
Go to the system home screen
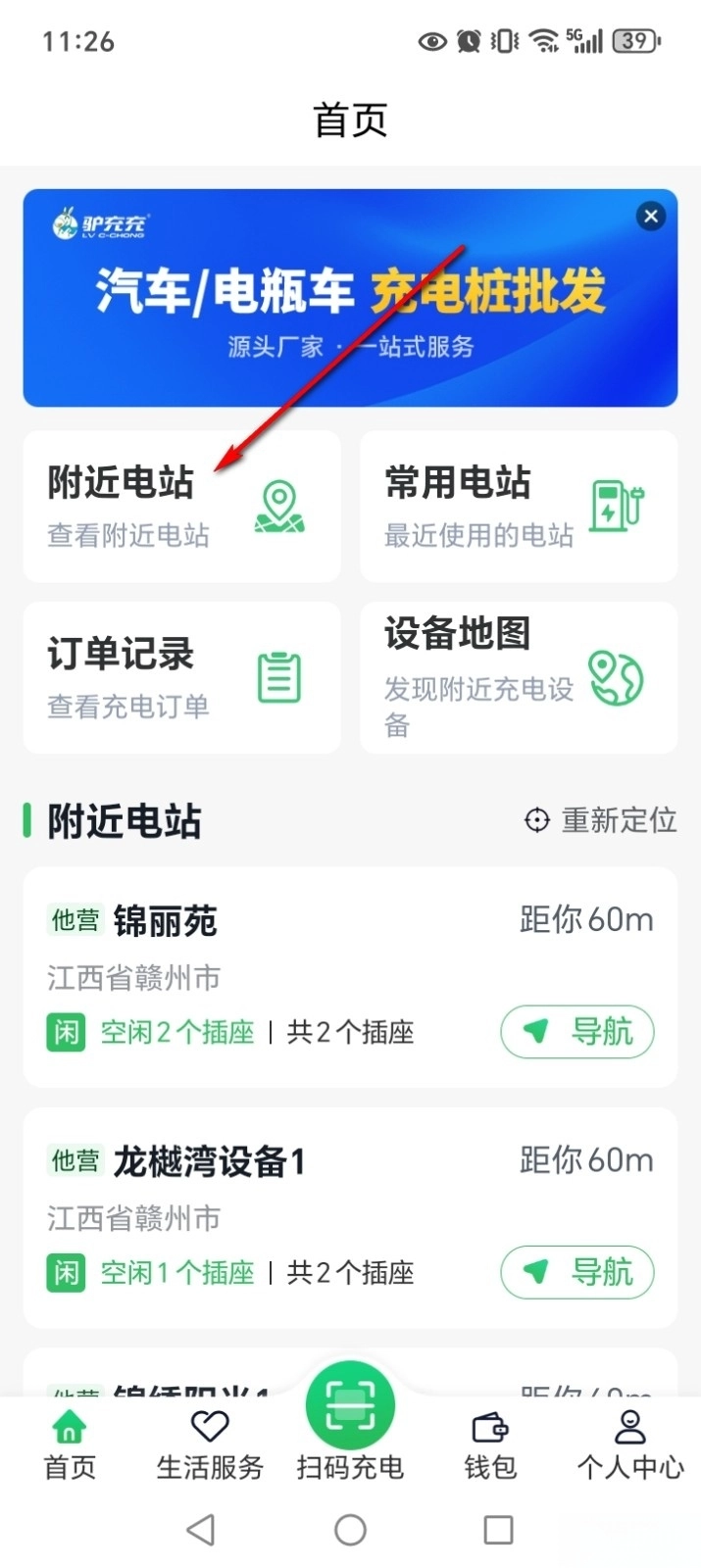(350, 1530)
